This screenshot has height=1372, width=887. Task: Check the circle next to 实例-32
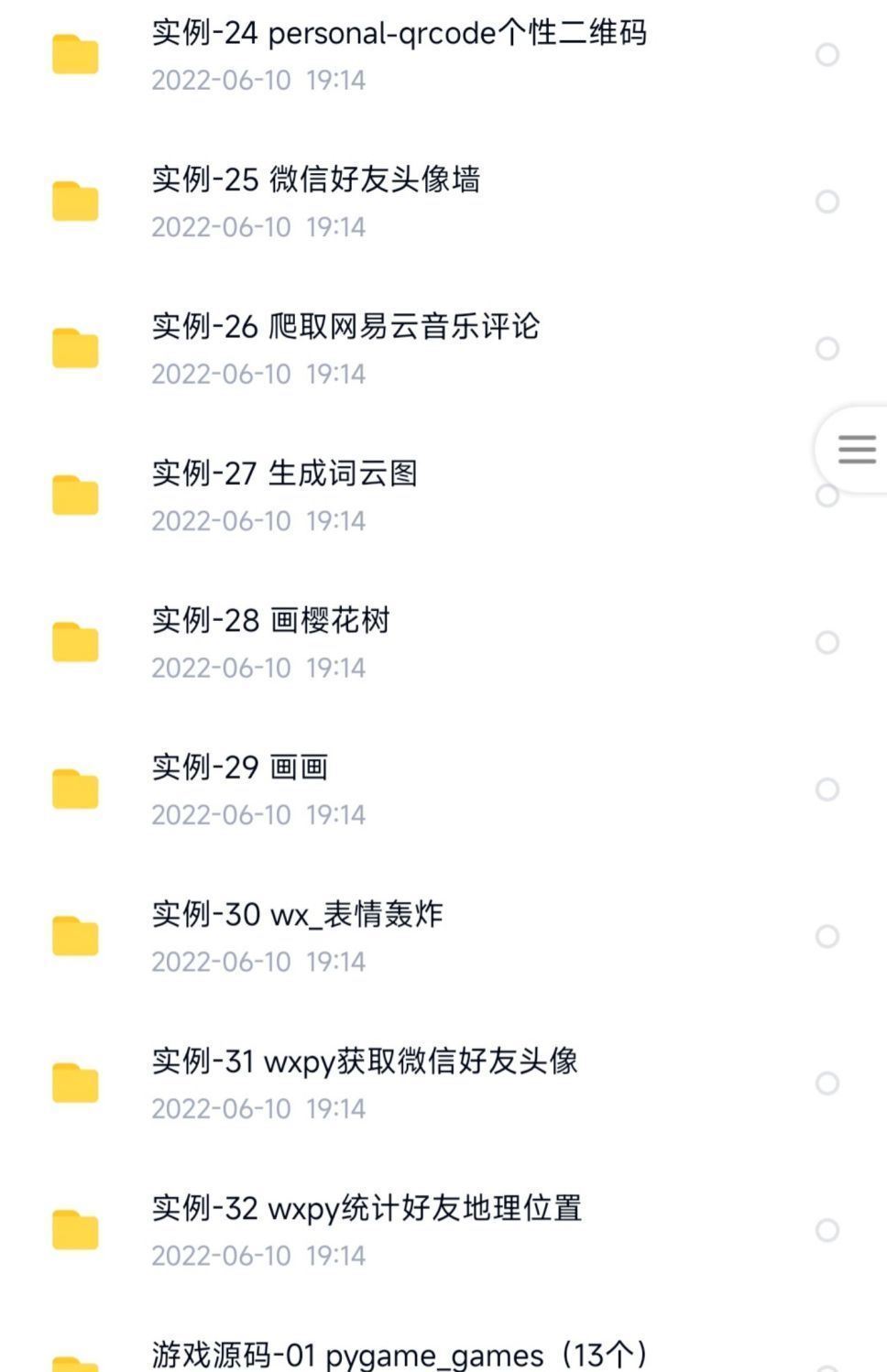[x=827, y=1230]
